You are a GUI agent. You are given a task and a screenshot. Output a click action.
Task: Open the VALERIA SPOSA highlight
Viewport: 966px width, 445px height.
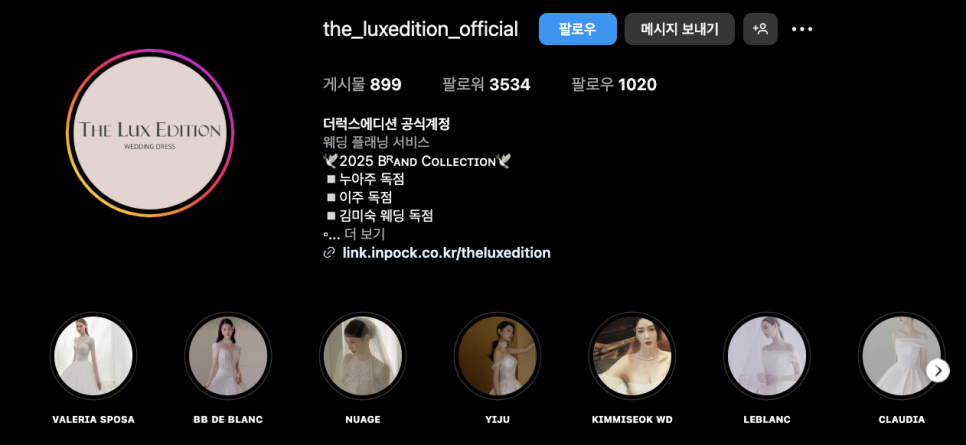point(93,356)
